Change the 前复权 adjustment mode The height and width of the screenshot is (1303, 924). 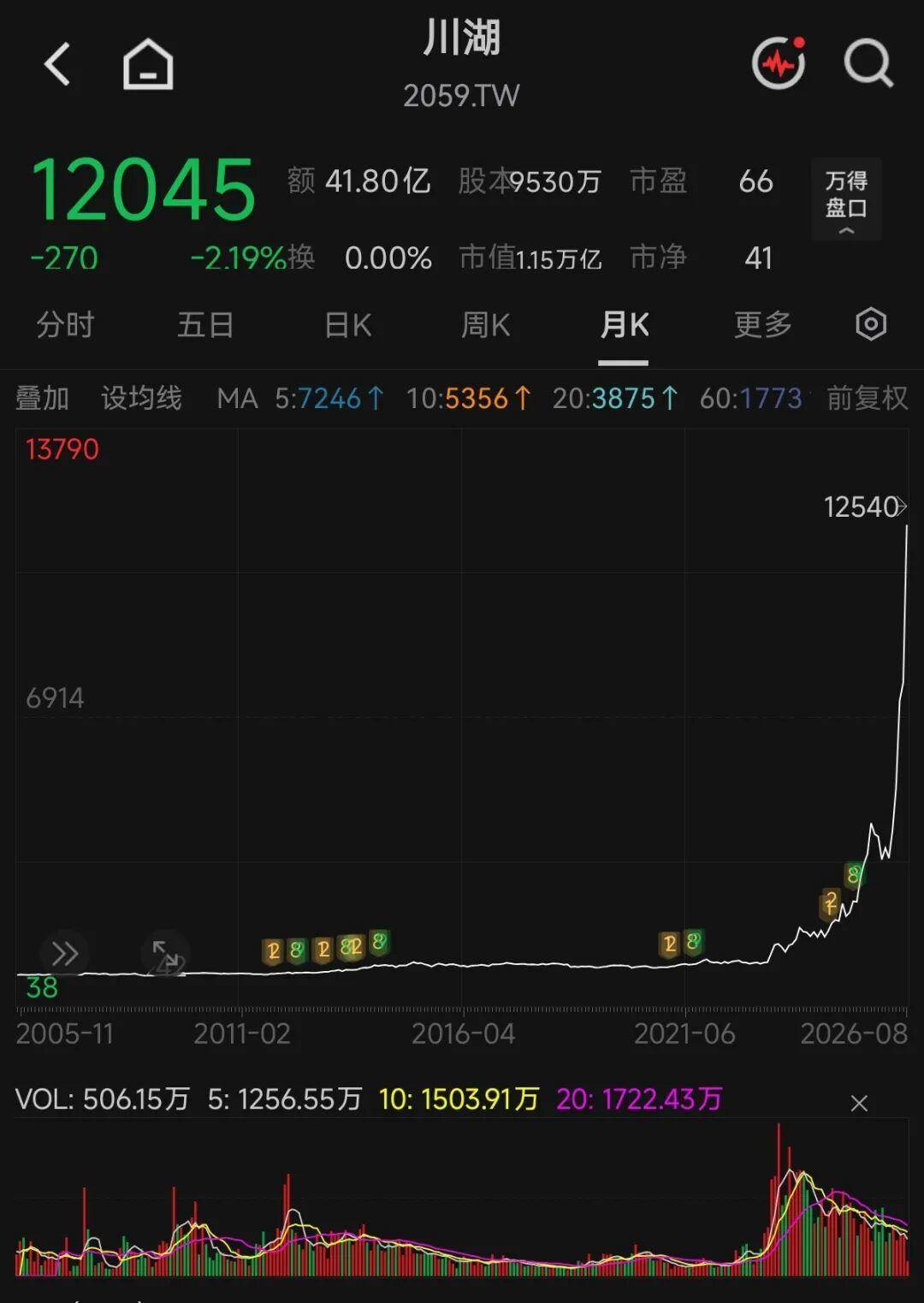point(867,398)
